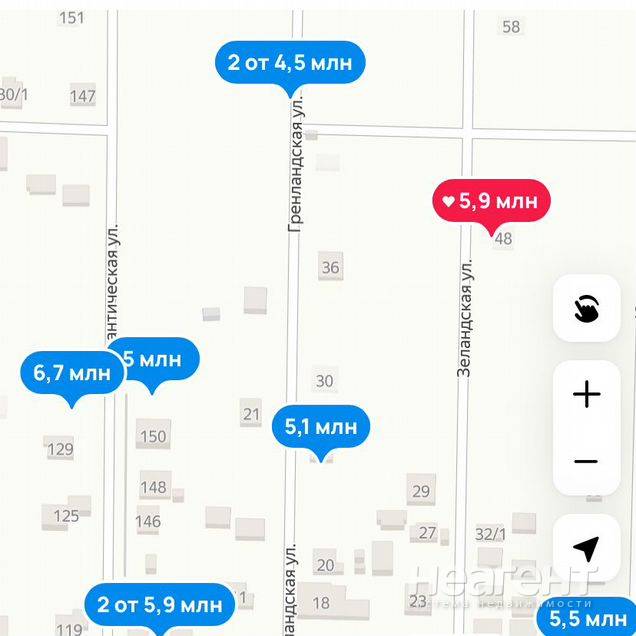Select the 5,1 млн price marker
Image resolution: width=636 pixels, height=636 pixels.
[321, 427]
